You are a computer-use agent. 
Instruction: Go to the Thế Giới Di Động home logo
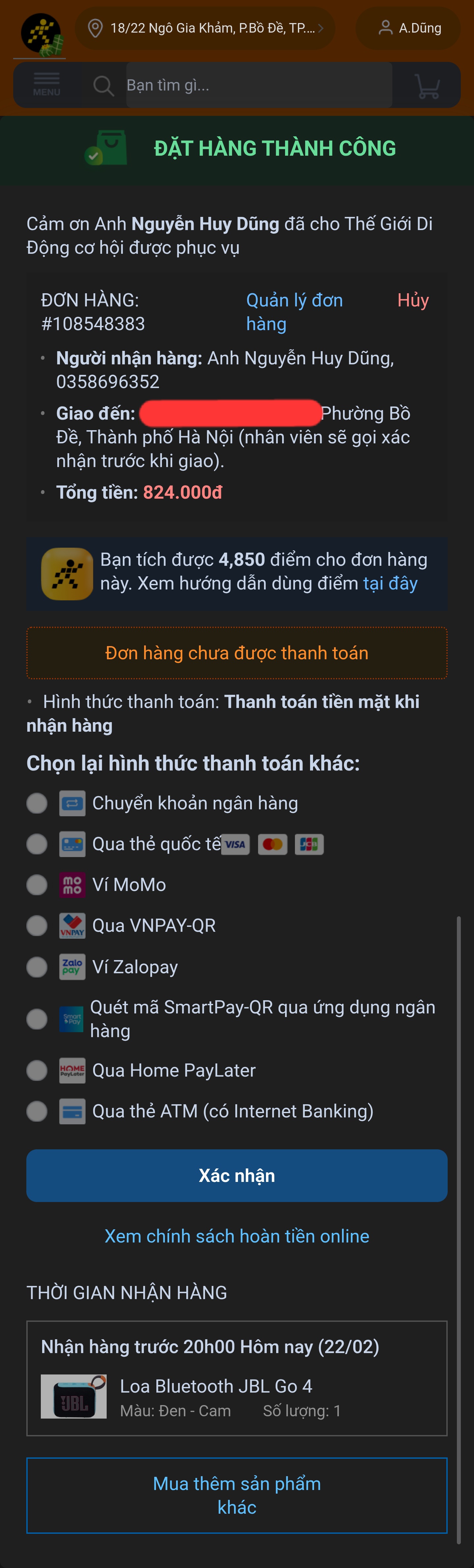pyautogui.click(x=41, y=34)
